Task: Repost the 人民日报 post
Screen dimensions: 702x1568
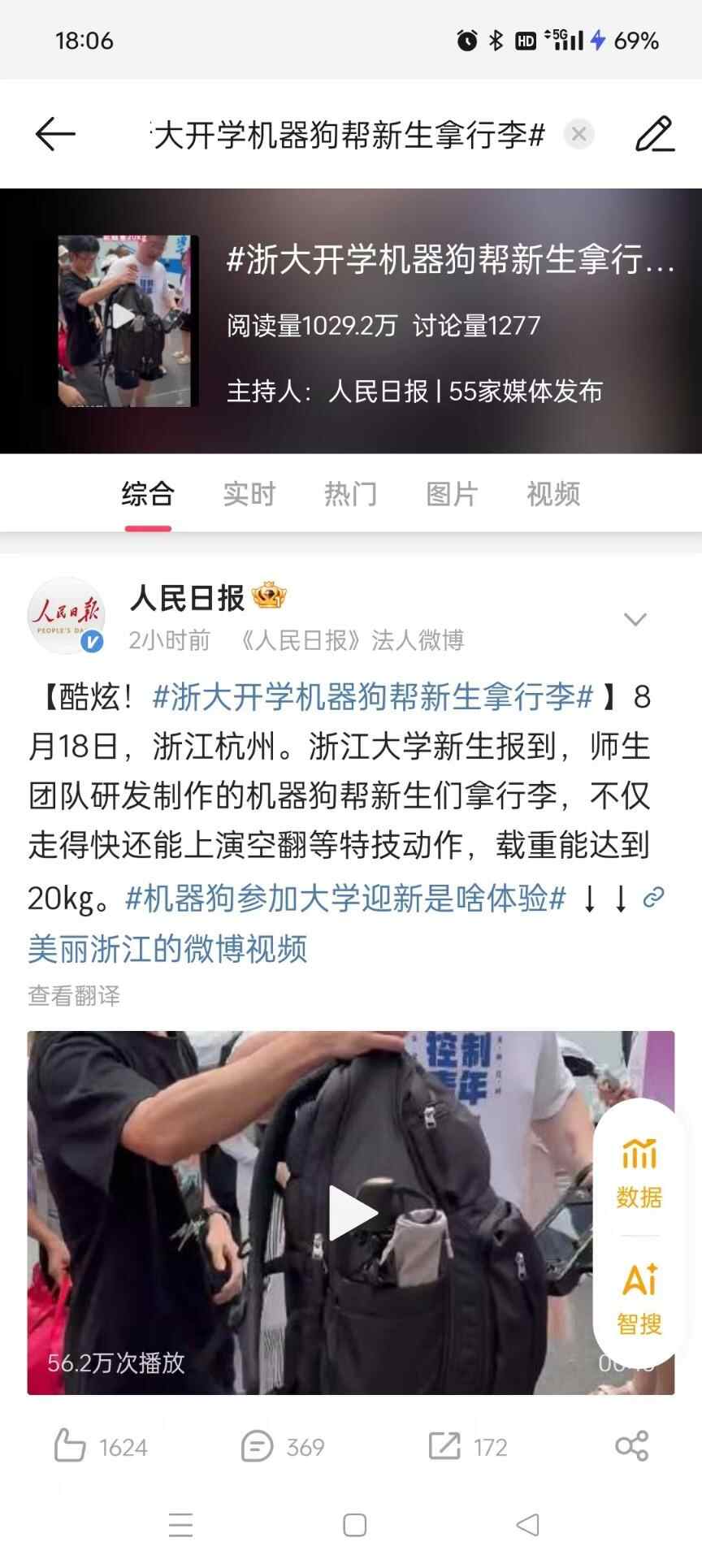Action: (467, 1446)
